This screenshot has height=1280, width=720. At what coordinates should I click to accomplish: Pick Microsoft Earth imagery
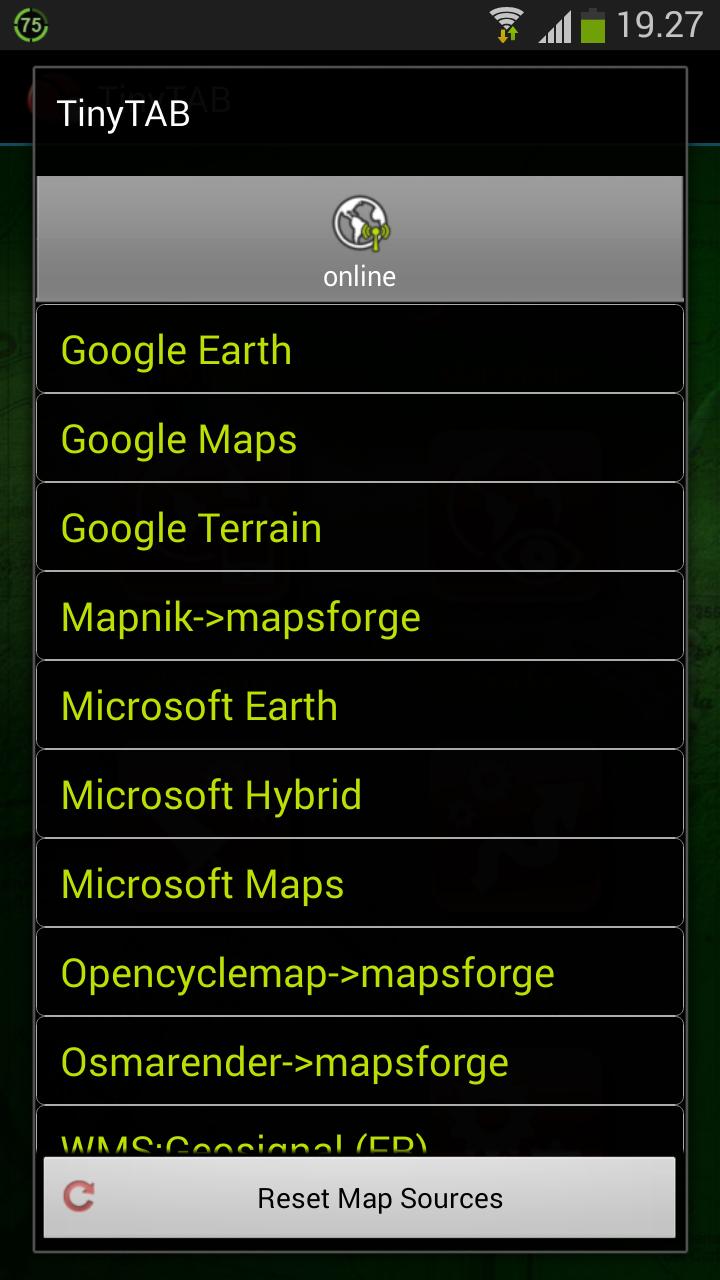click(360, 705)
